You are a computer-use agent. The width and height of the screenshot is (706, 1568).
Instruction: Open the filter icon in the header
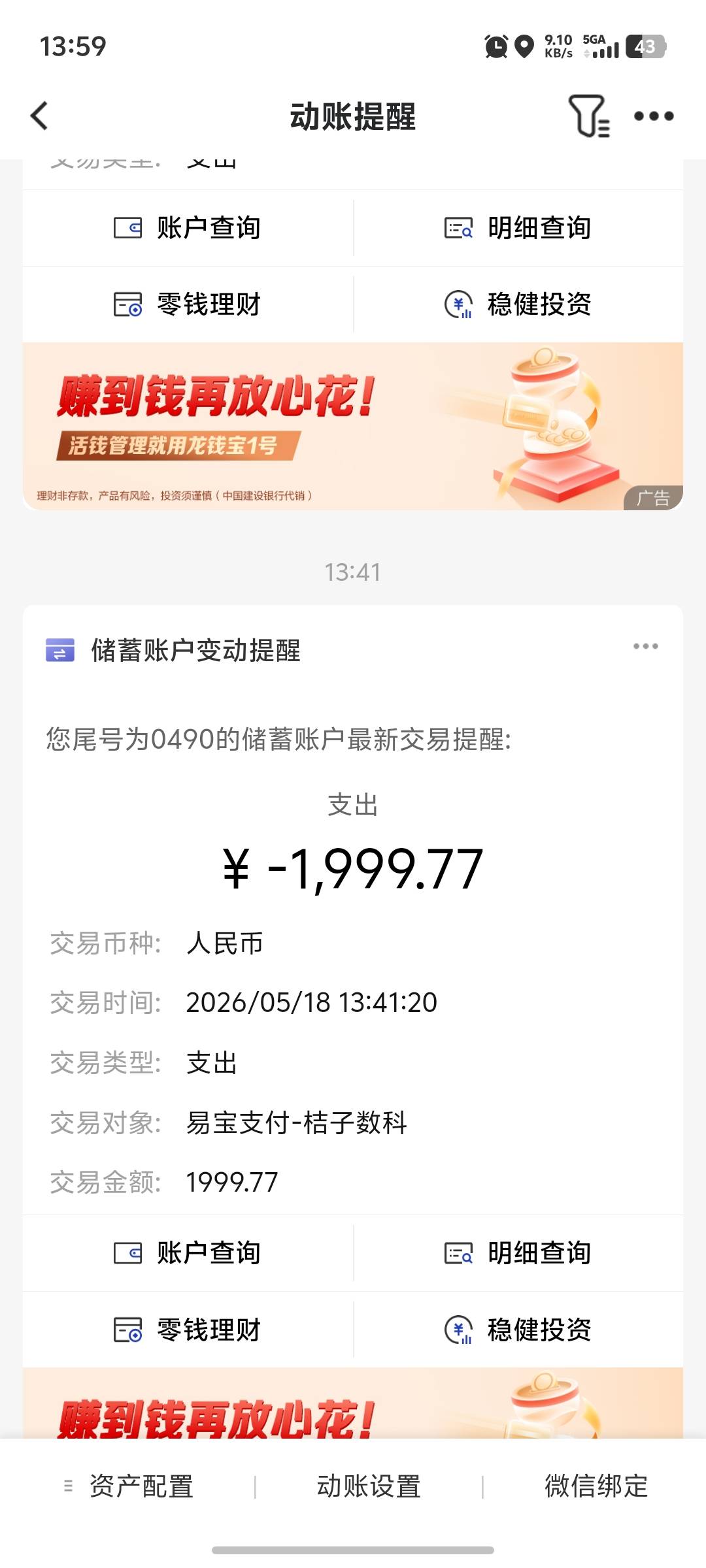[x=588, y=116]
